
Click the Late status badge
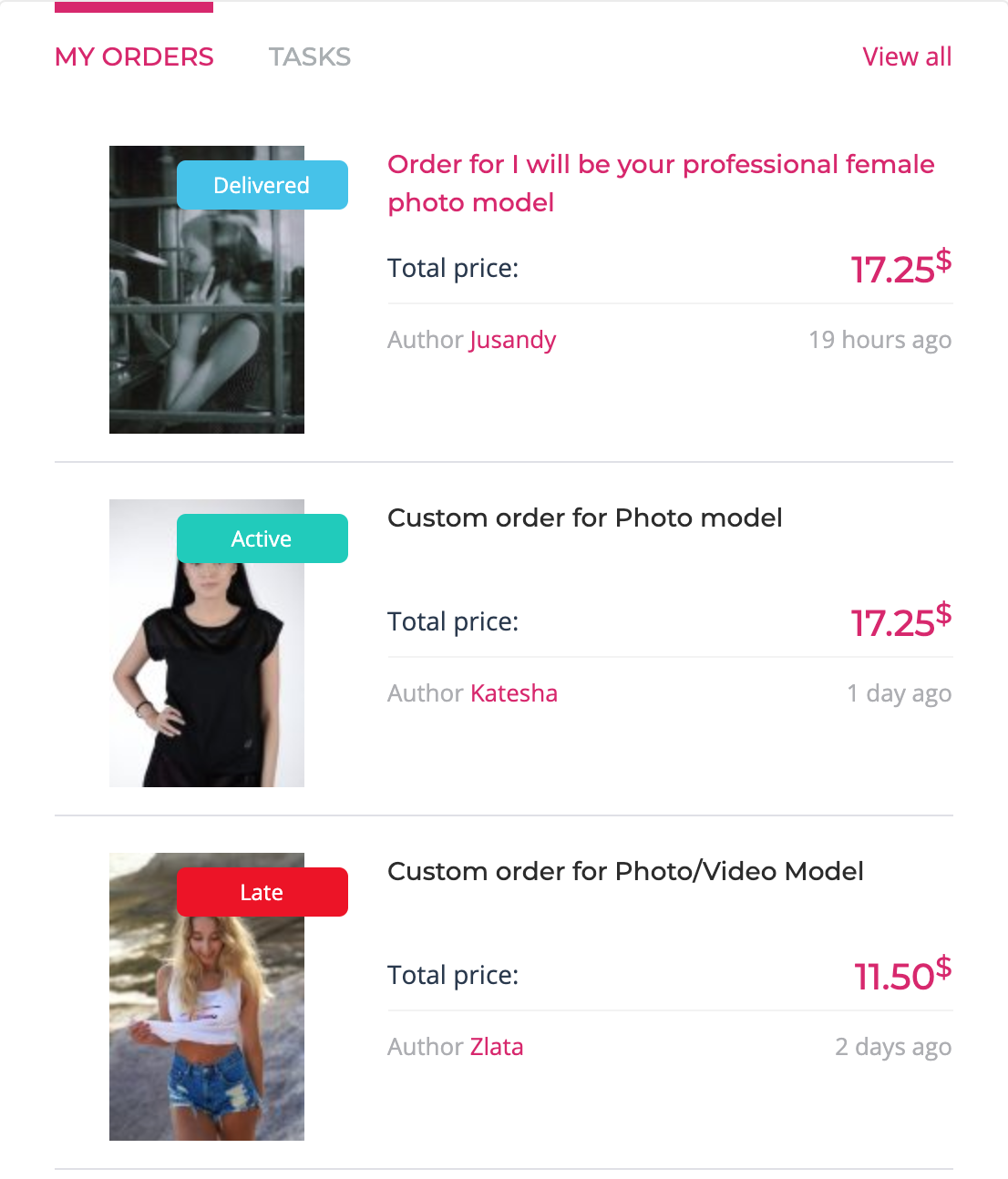(262, 892)
